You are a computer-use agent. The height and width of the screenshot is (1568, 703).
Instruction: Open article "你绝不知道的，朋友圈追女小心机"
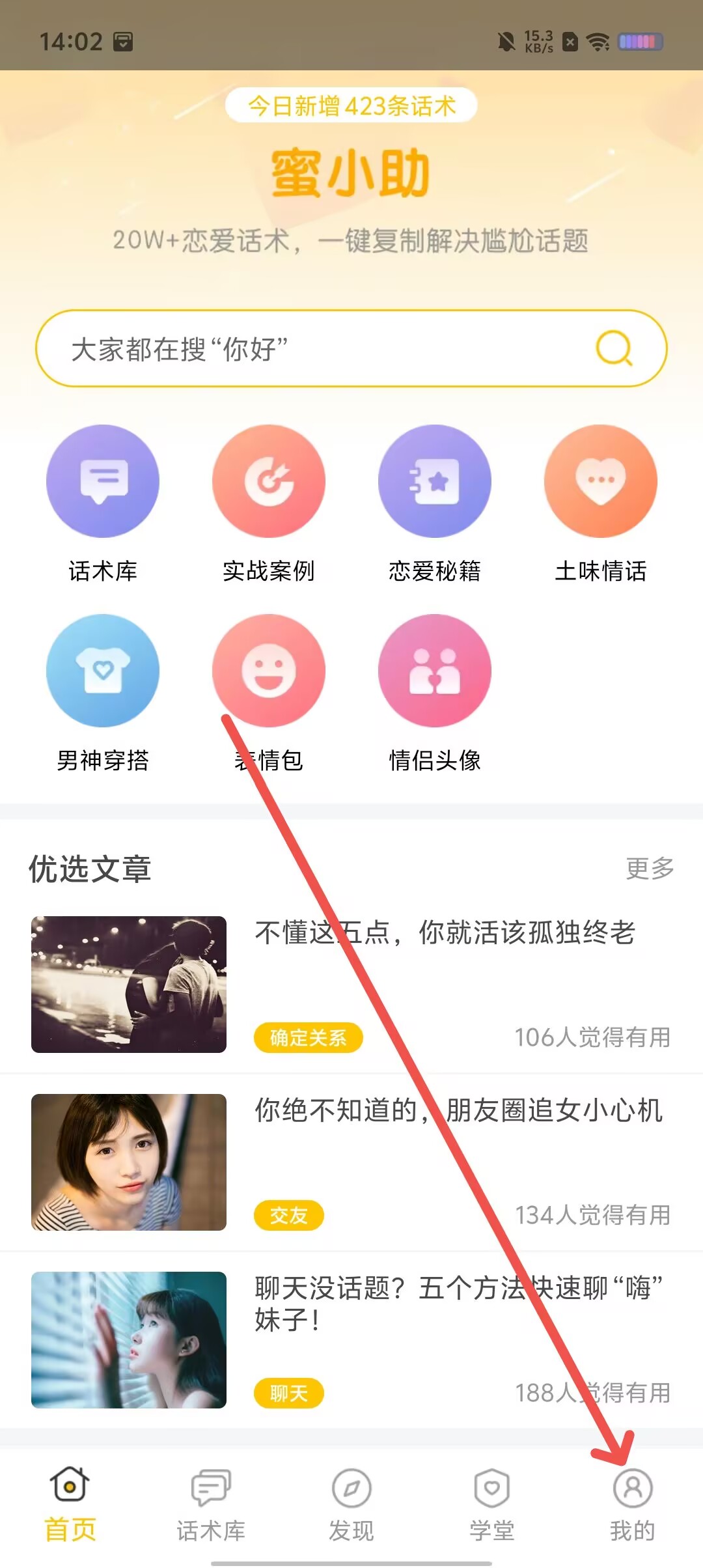[x=458, y=1111]
